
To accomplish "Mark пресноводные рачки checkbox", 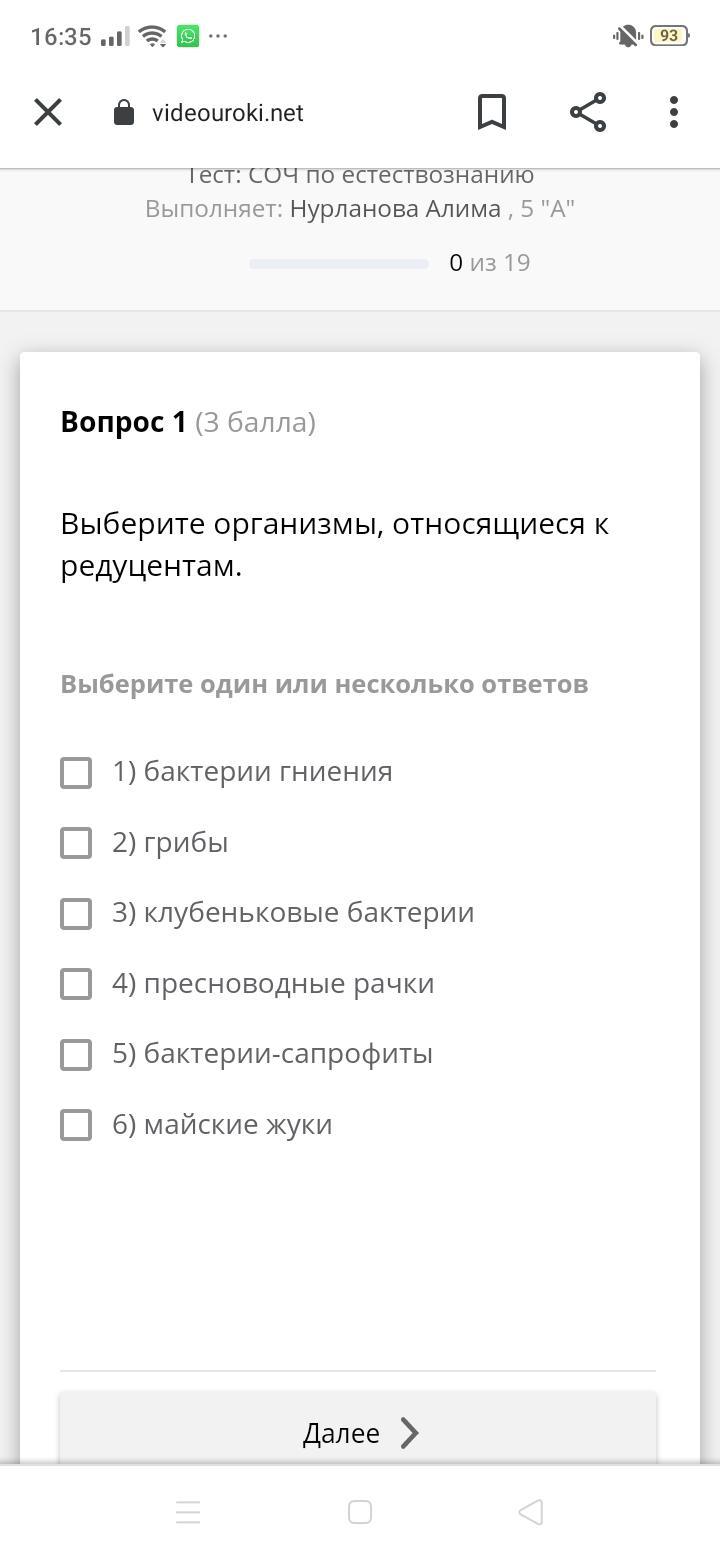I will pos(76,984).
